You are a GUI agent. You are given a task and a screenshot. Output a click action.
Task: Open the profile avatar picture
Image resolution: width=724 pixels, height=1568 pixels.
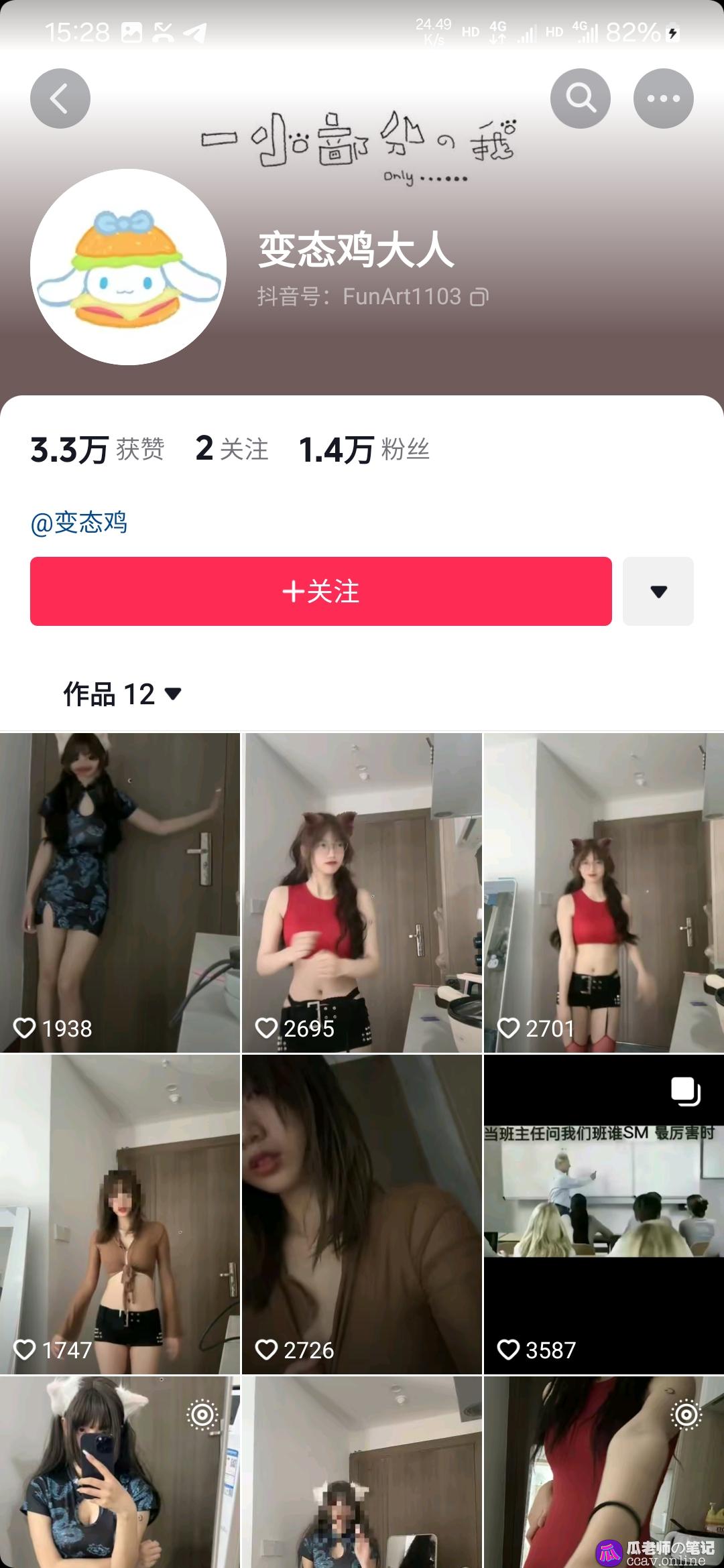pyautogui.click(x=128, y=267)
